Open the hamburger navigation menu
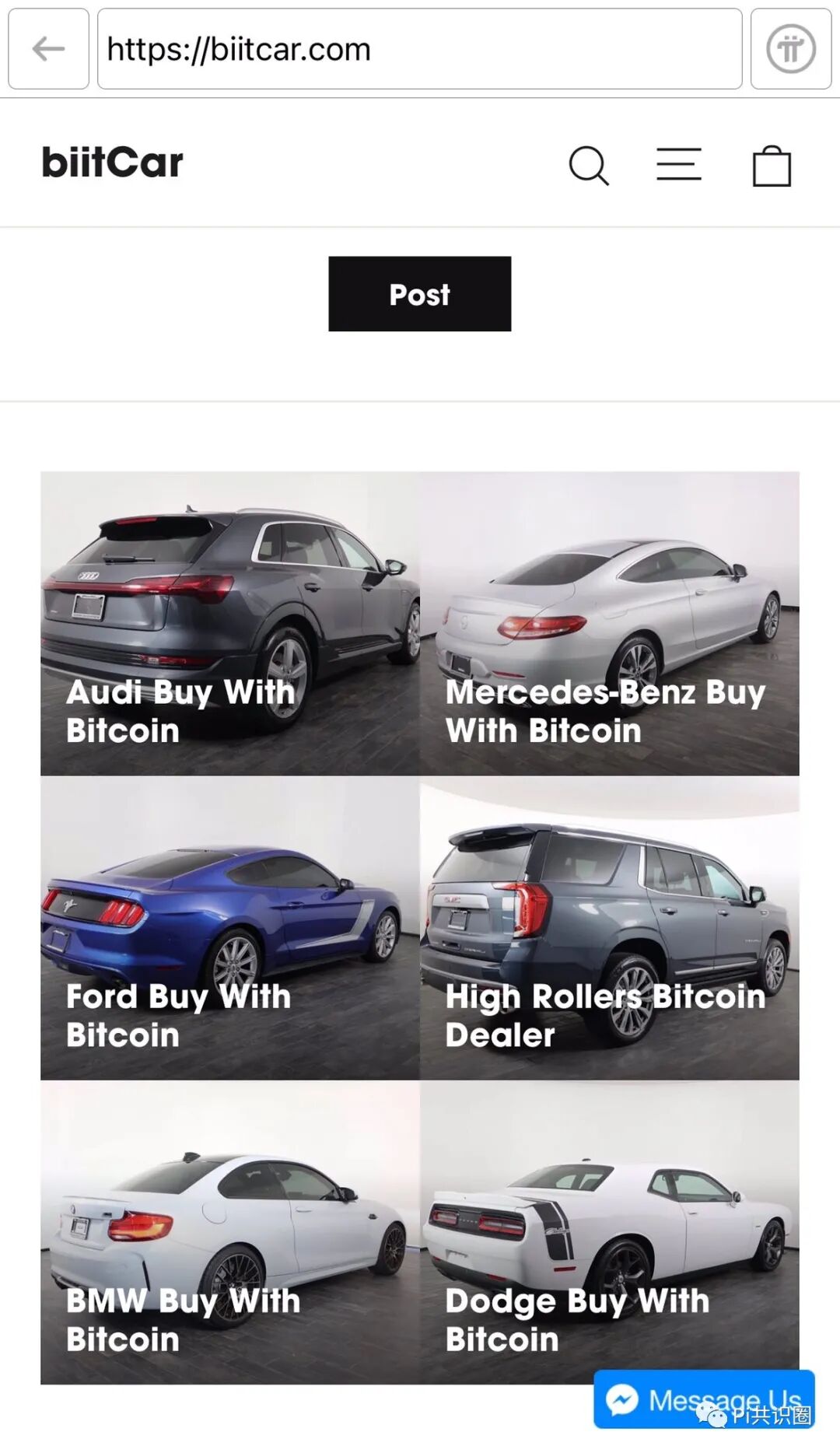 678,165
